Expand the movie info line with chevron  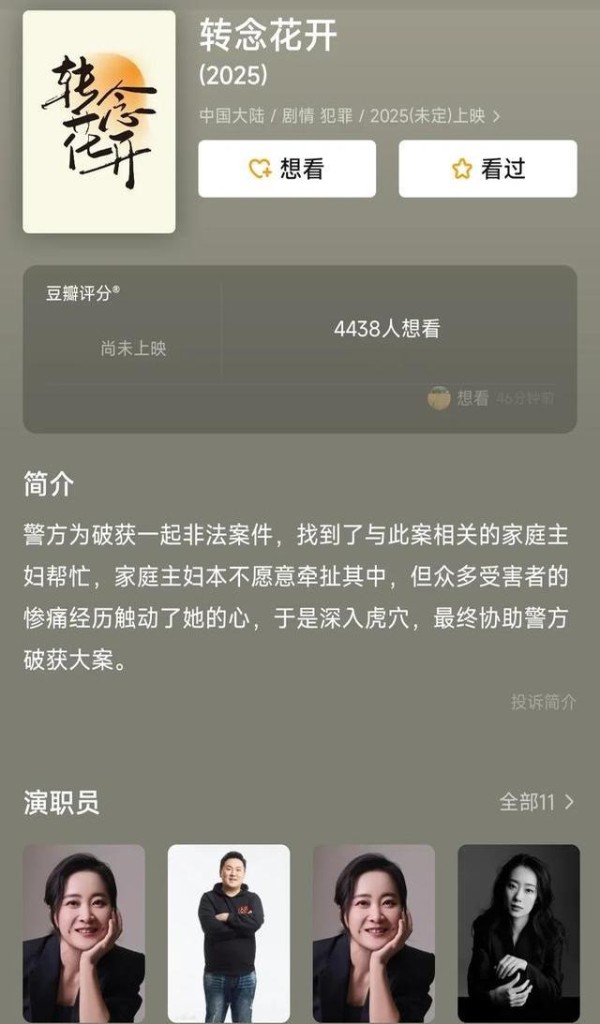tap(350, 116)
